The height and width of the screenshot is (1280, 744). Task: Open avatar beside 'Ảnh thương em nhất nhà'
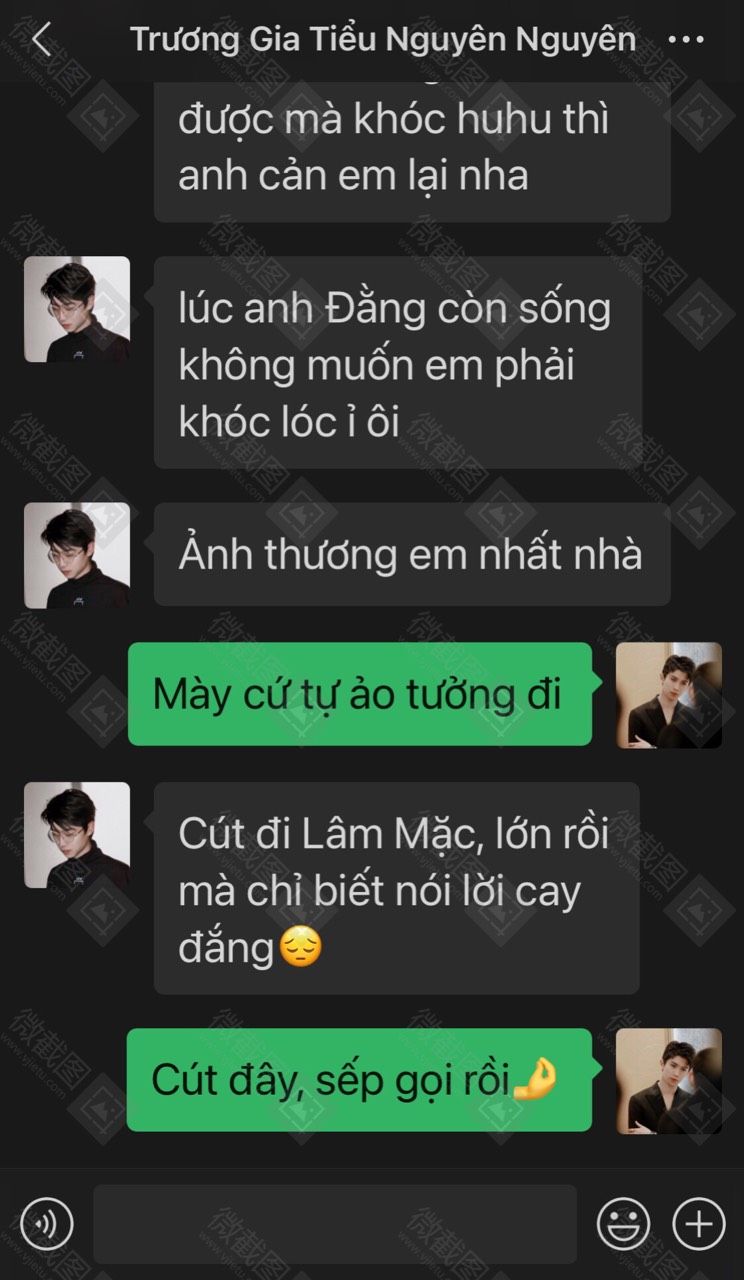point(77,555)
